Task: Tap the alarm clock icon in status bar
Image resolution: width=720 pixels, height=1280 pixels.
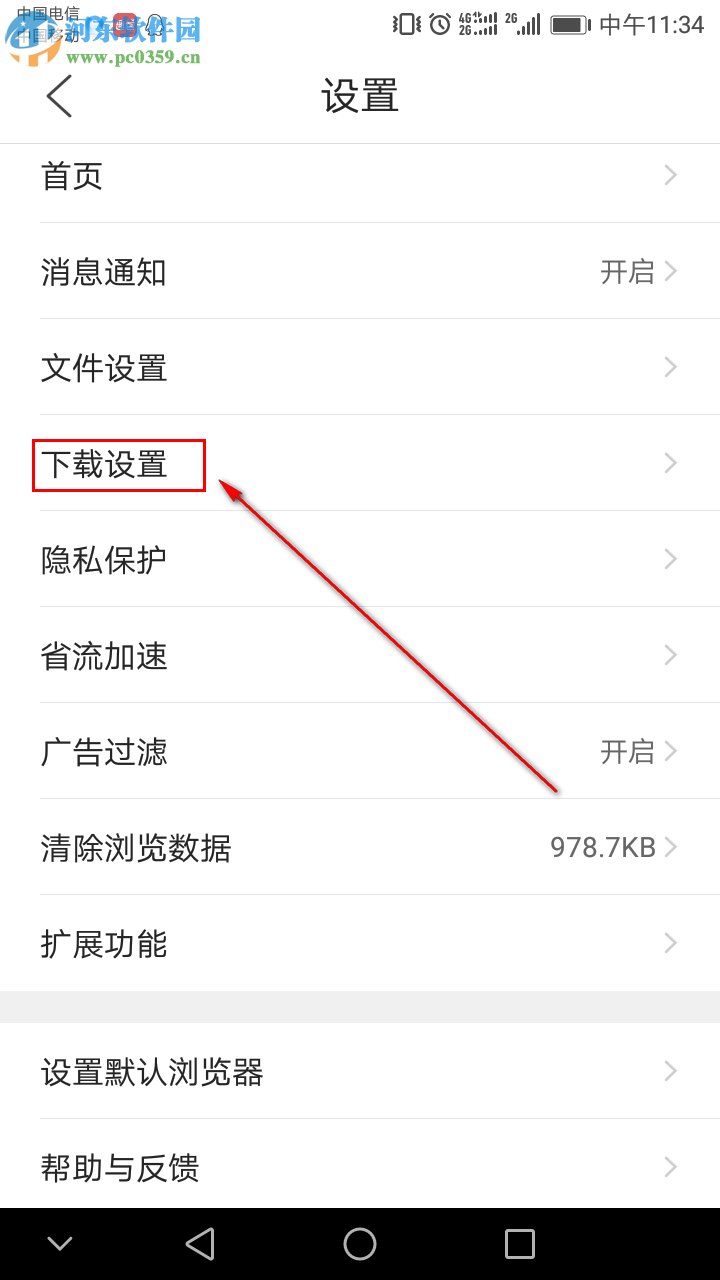Action: point(440,24)
